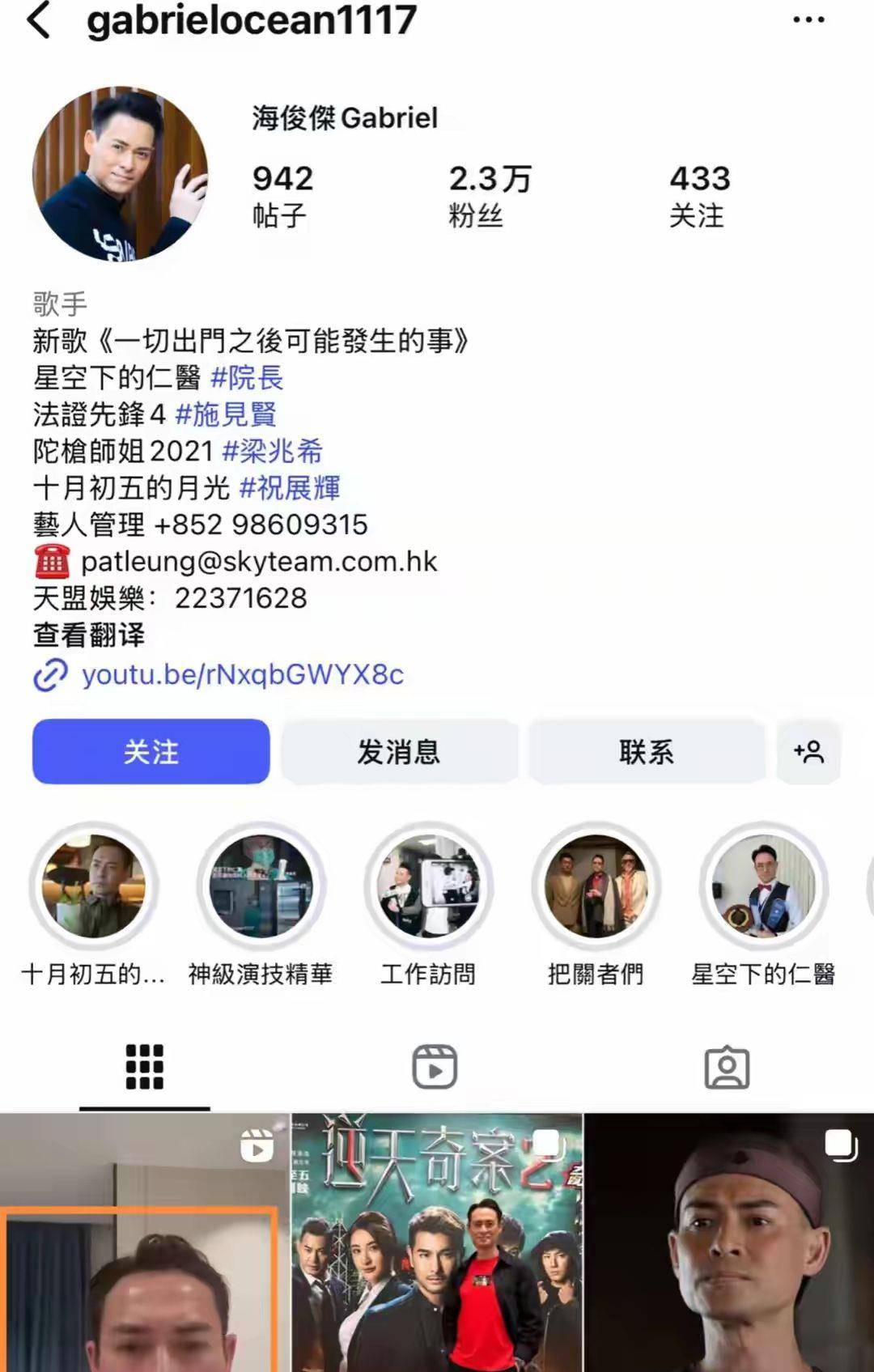This screenshot has width=874, height=1372.
Task: Open the three-dot overflow menu
Action: click(x=808, y=19)
